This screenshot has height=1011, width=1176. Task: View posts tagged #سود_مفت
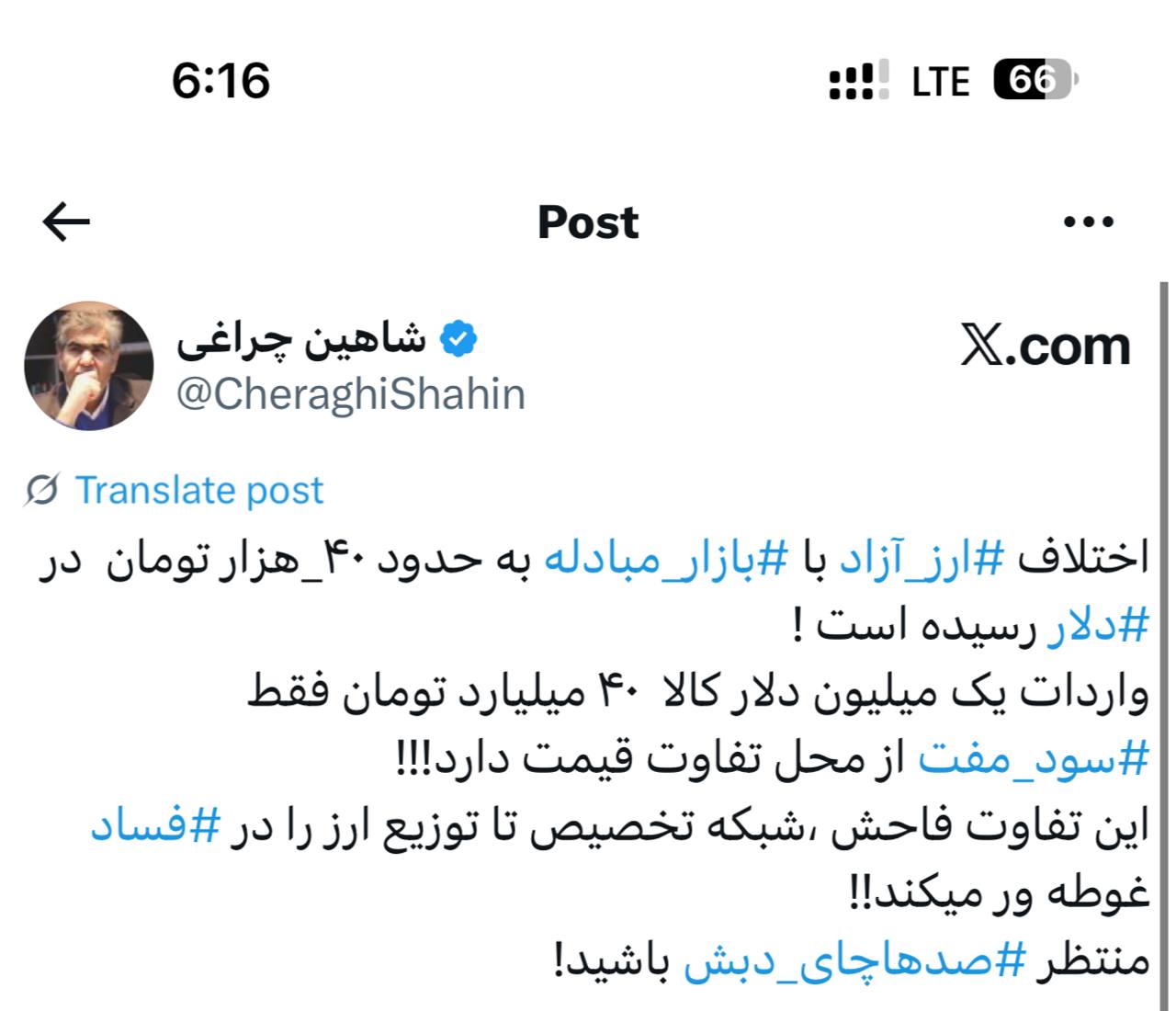[1035, 761]
